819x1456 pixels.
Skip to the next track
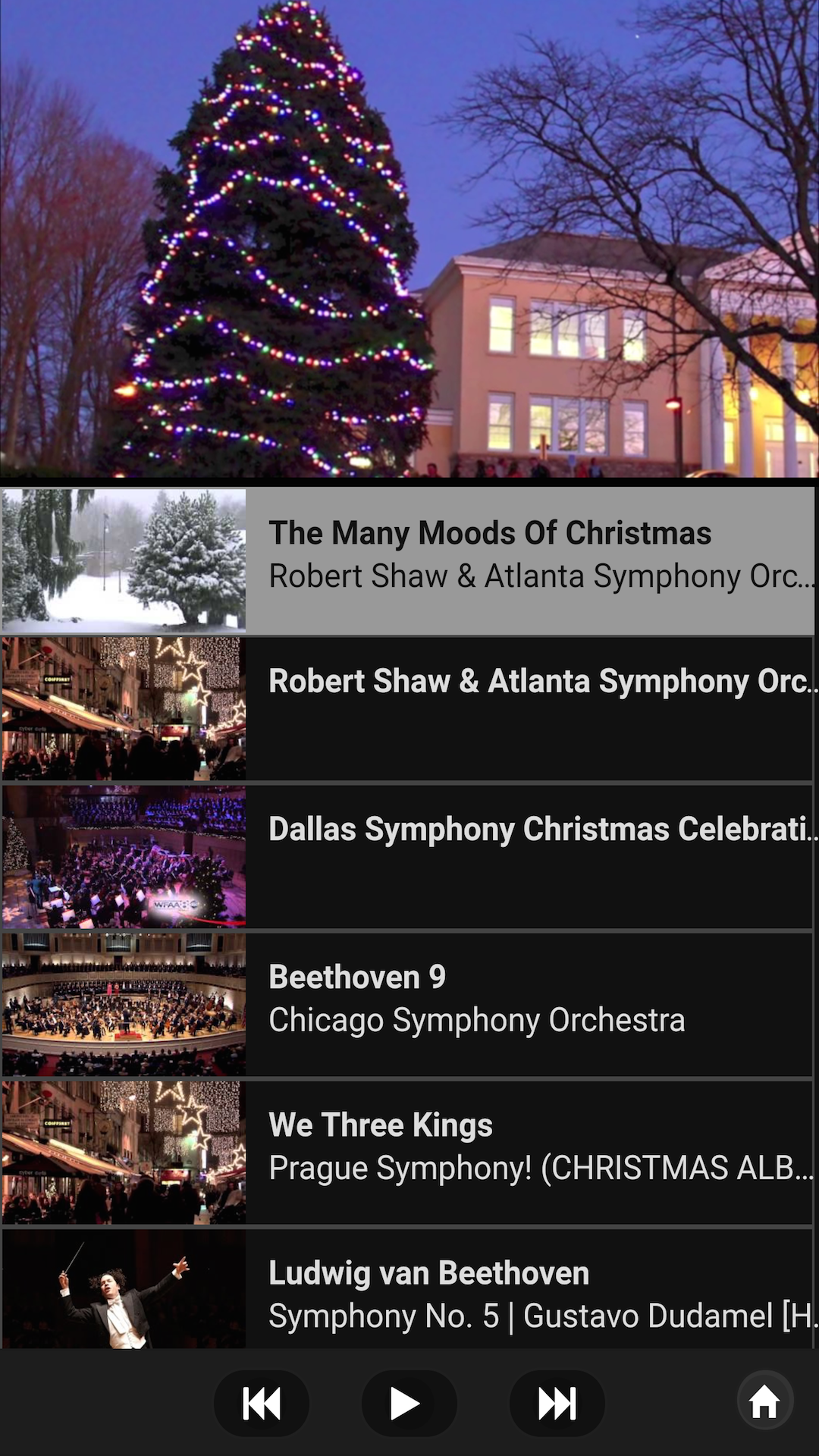click(x=557, y=1403)
